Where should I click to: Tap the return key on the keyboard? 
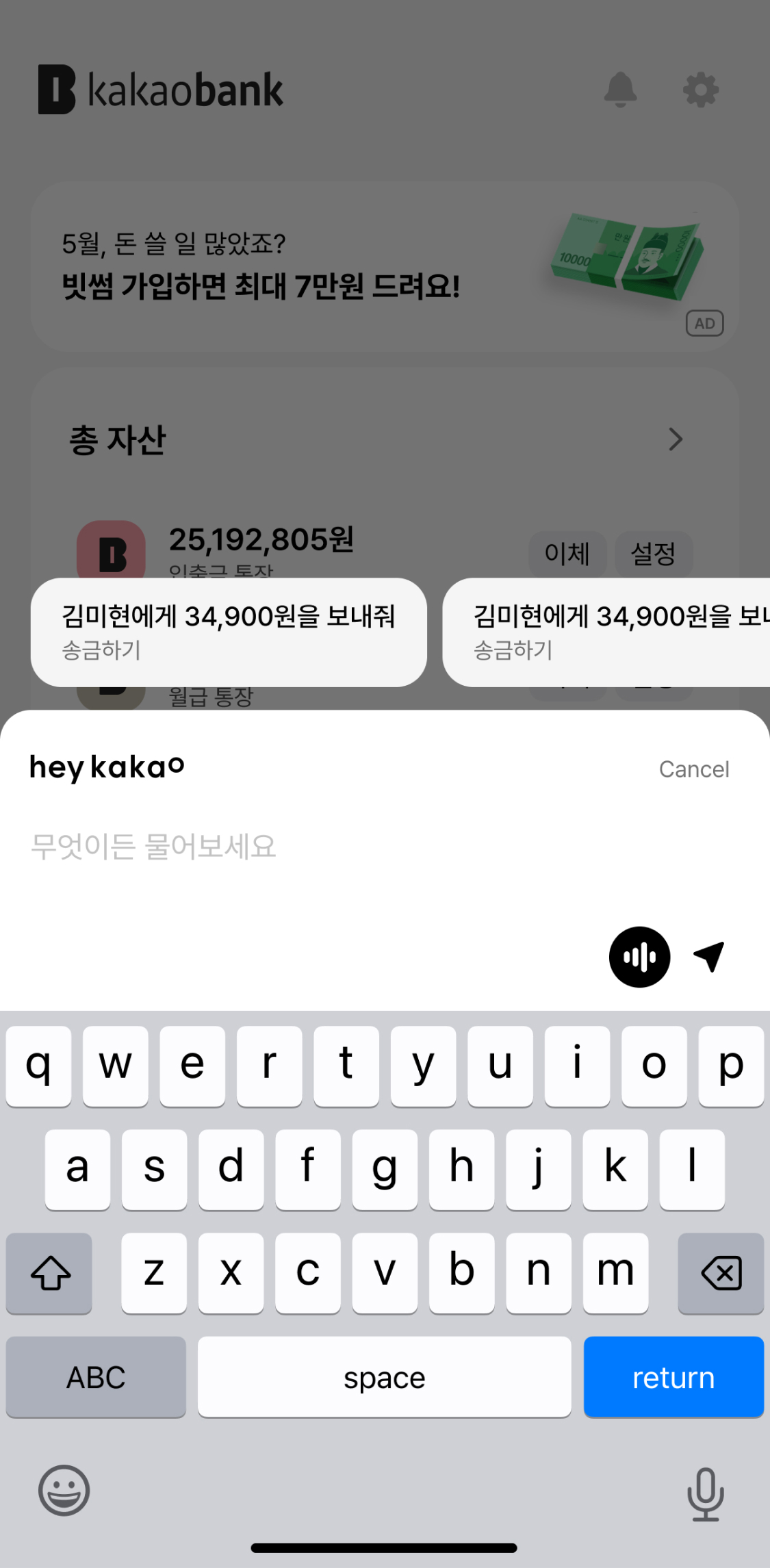point(673,1377)
